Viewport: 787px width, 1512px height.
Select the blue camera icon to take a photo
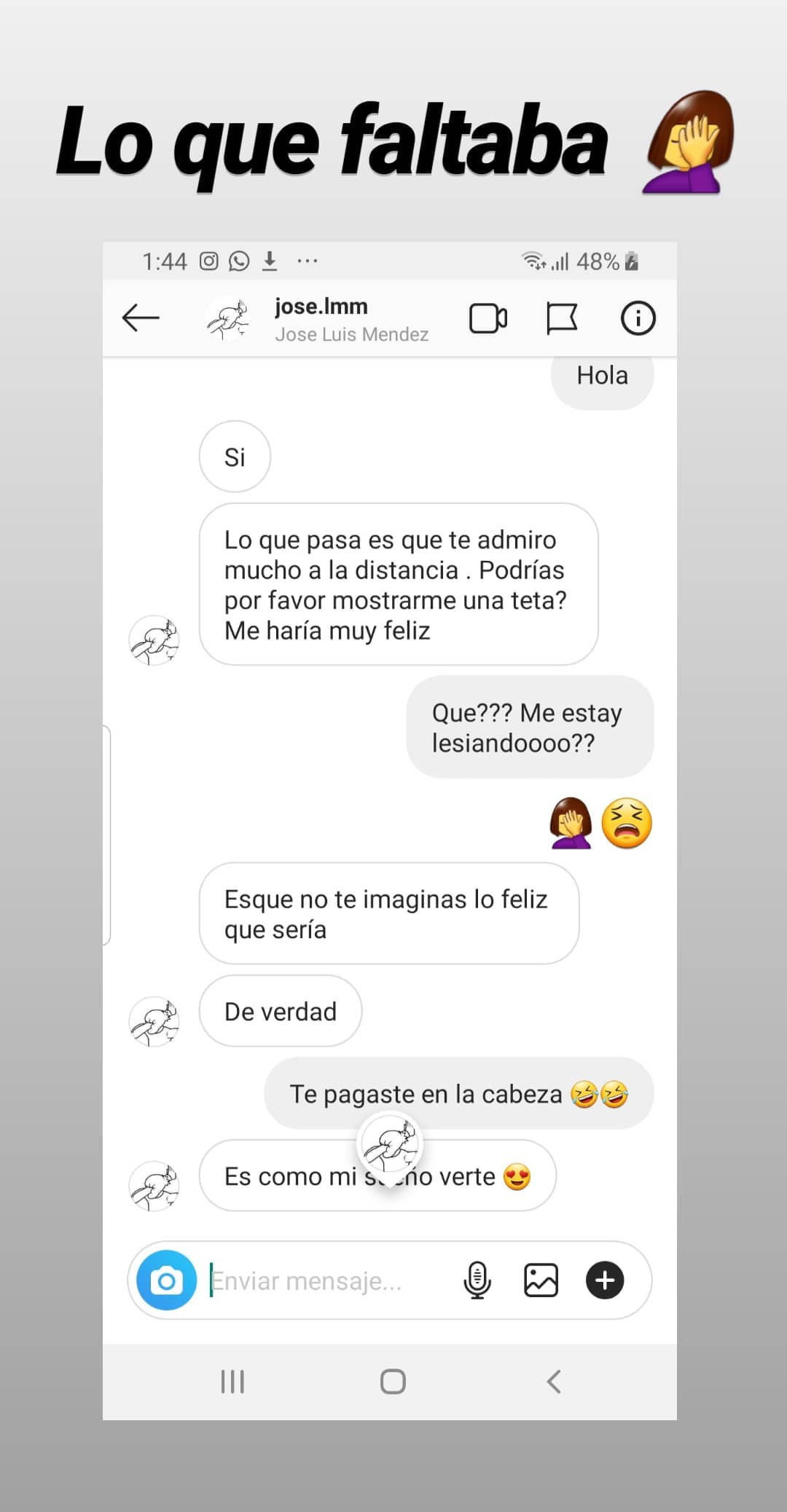click(x=165, y=1280)
